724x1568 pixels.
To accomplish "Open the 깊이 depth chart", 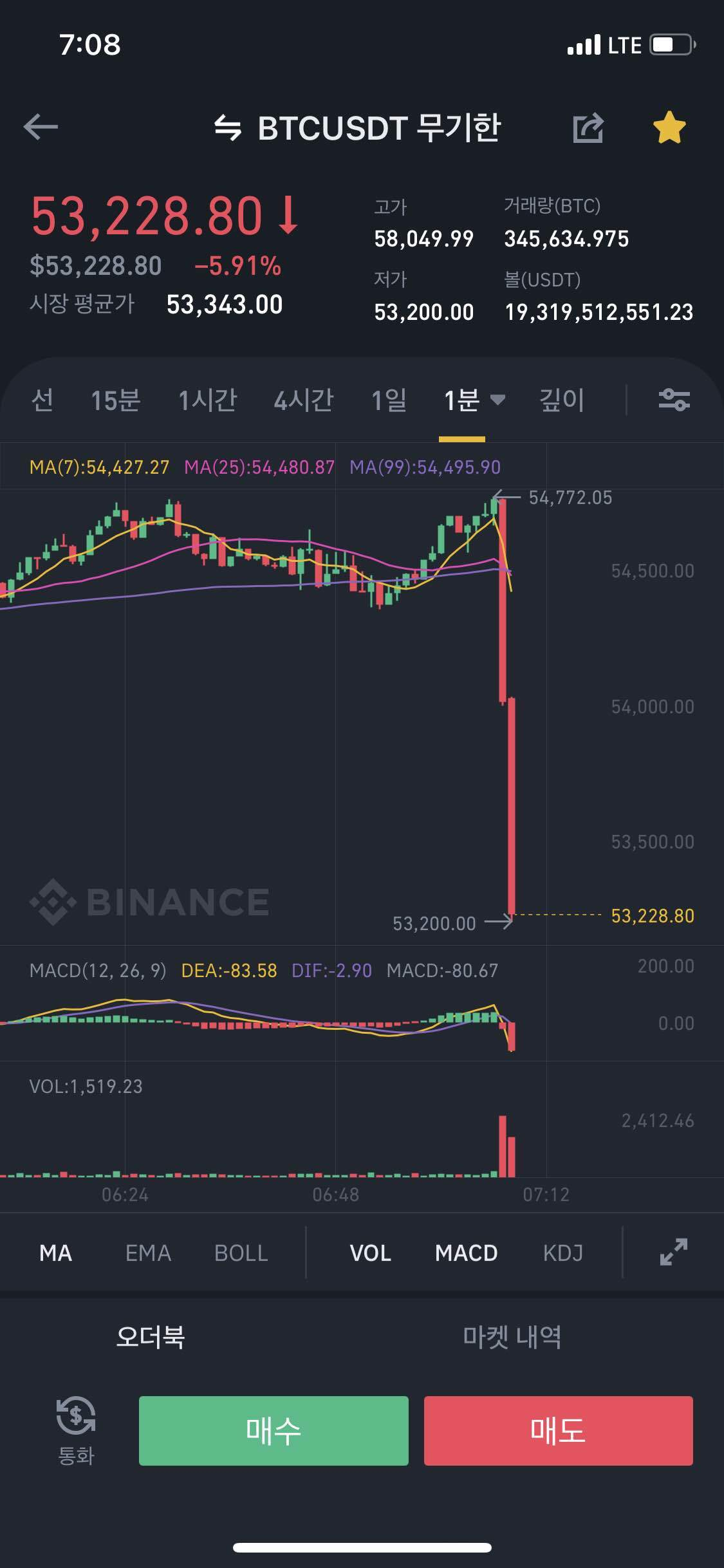I will 561,400.
